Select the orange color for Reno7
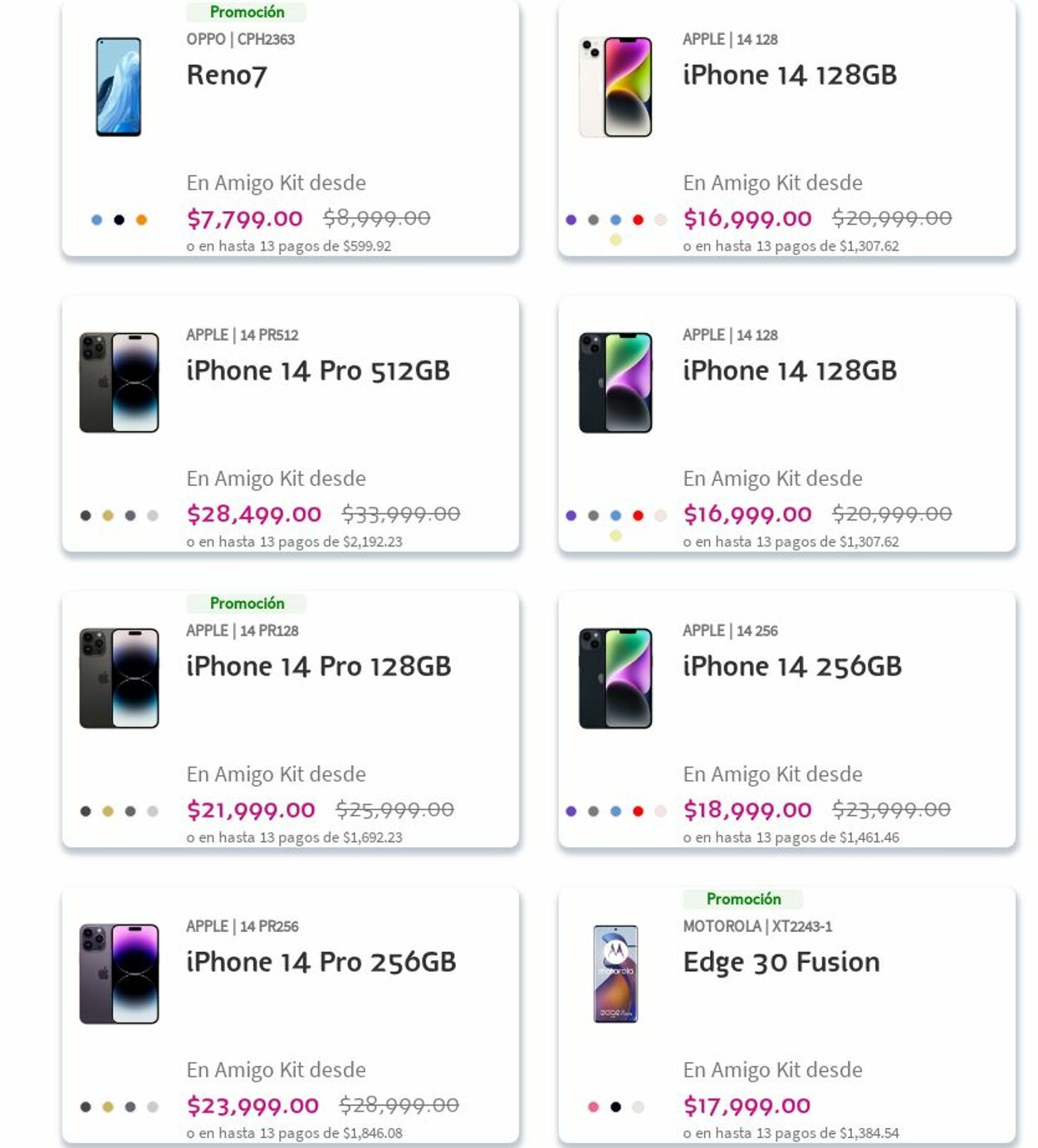 point(141,220)
